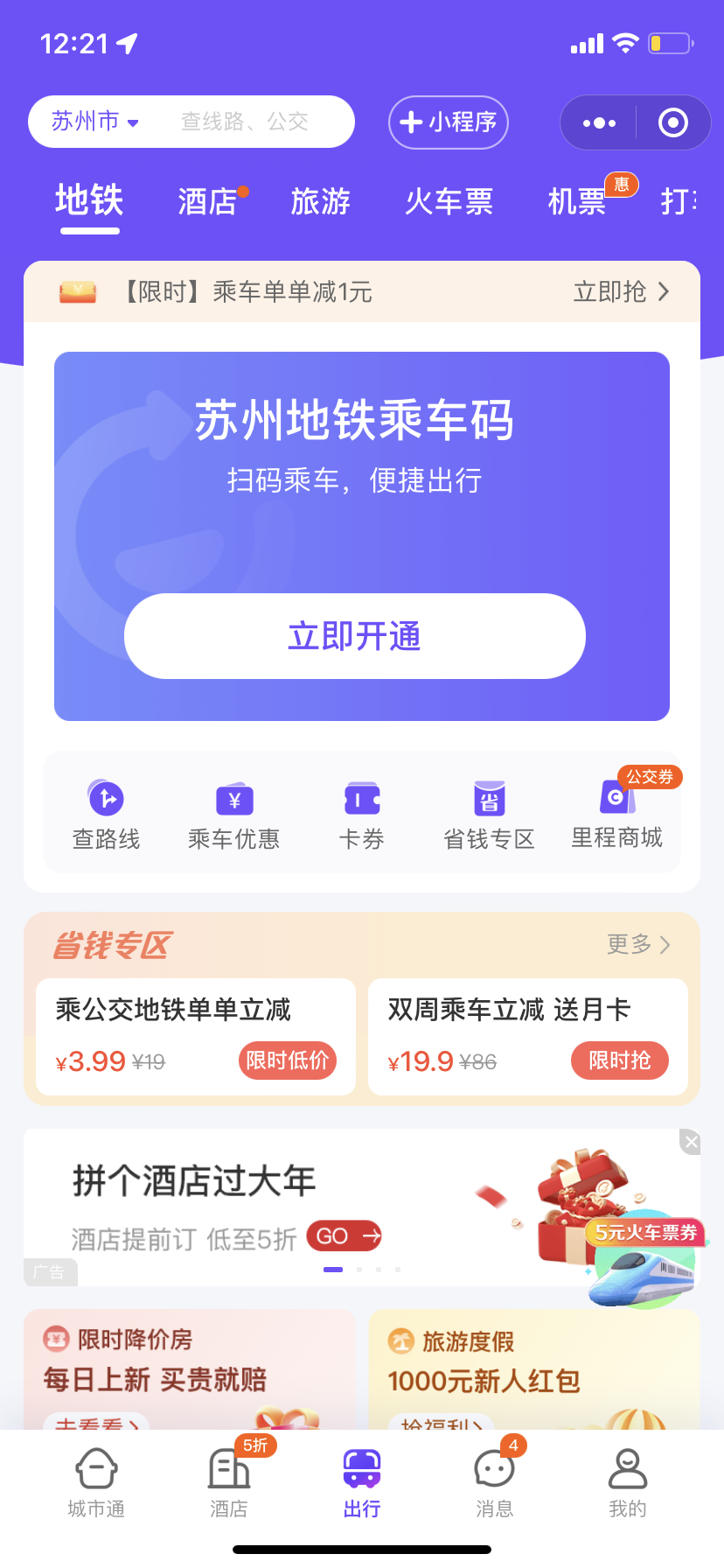This screenshot has width=724, height=1568.
Task: Dismiss the 拼个酒店过大年 ad banner
Action: pyautogui.click(x=691, y=1142)
